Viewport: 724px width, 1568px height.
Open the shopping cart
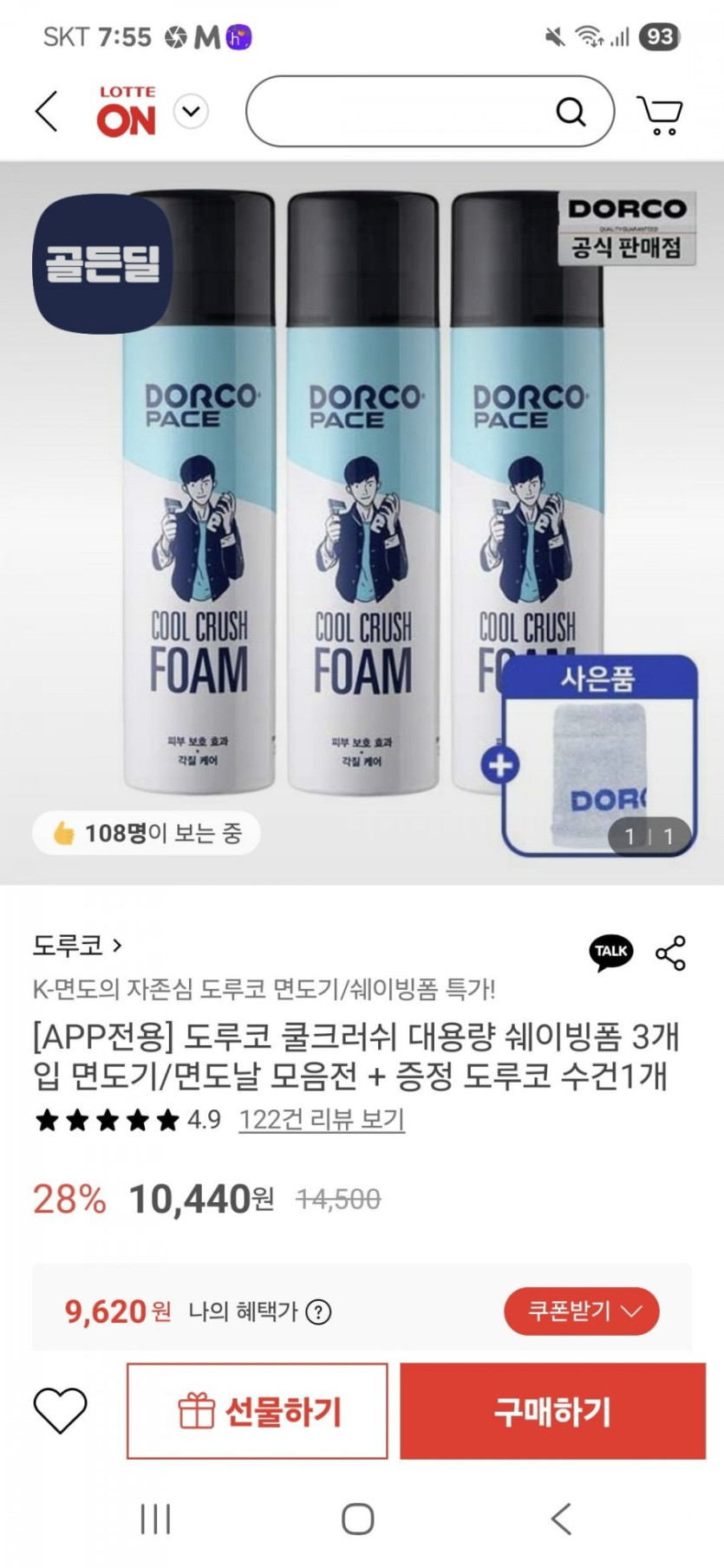pyautogui.click(x=661, y=114)
